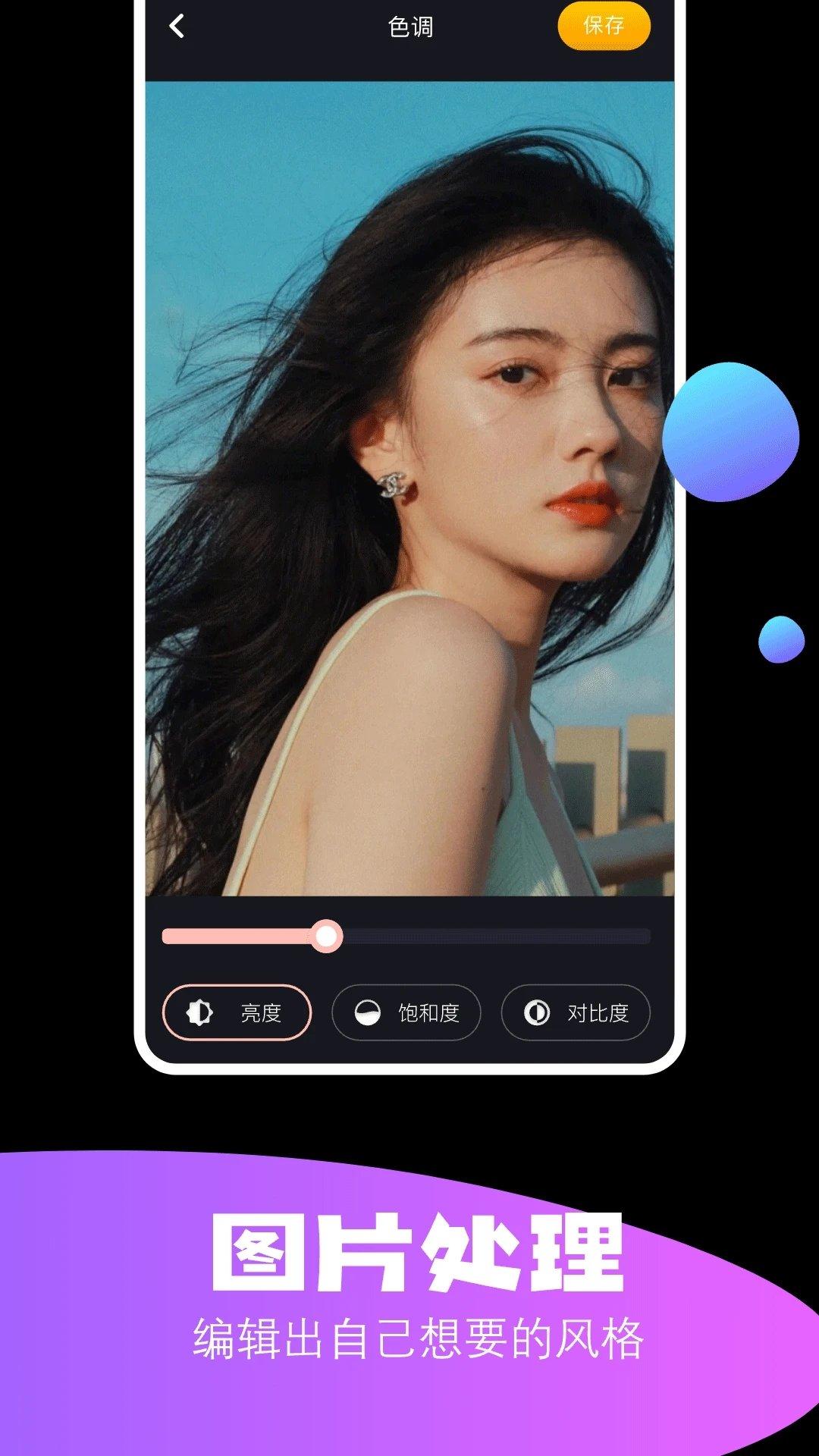Tap the orange 保存 save button

pos(603,25)
